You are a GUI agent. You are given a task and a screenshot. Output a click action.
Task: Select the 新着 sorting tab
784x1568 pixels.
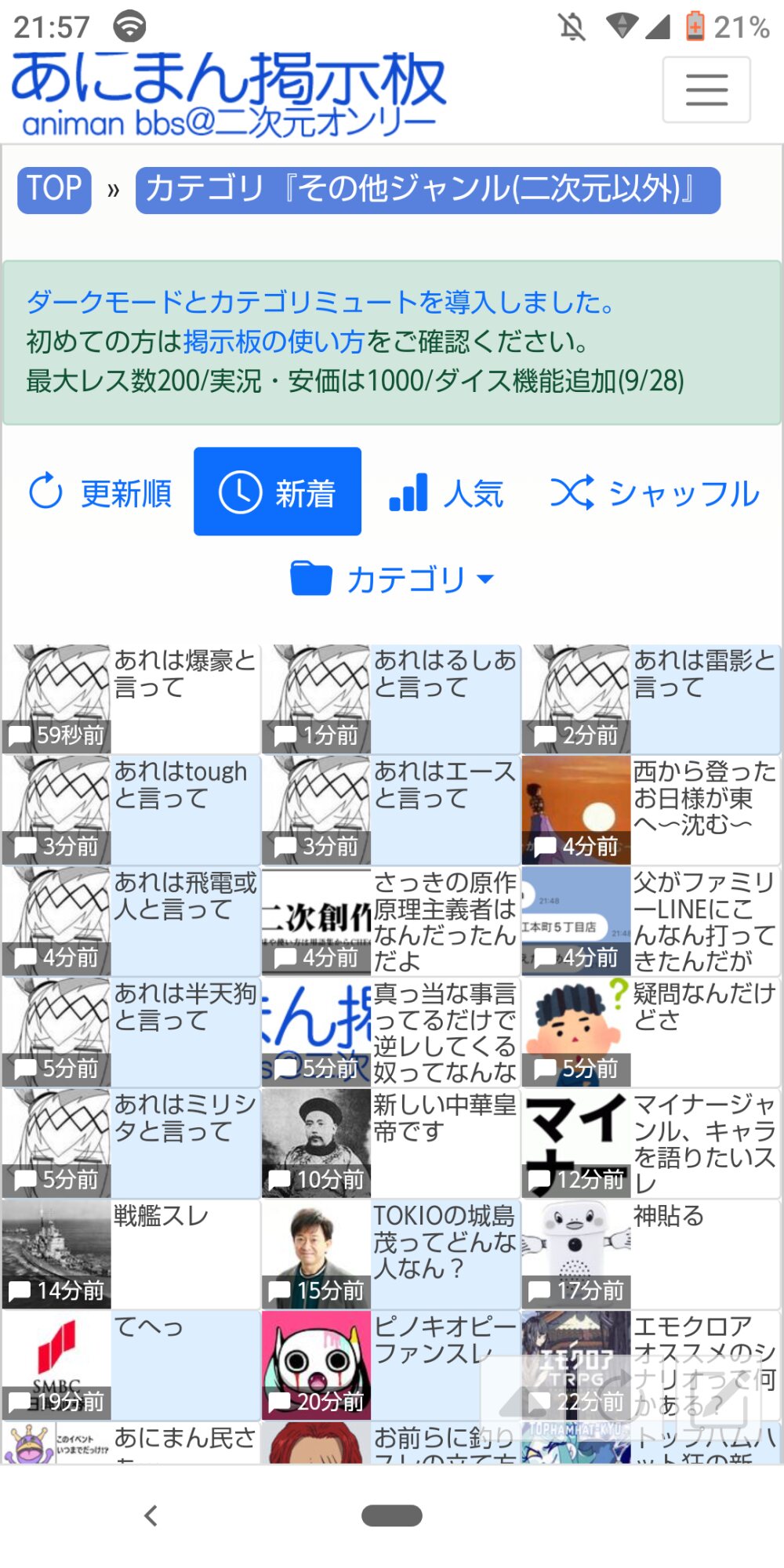pyautogui.click(x=278, y=492)
